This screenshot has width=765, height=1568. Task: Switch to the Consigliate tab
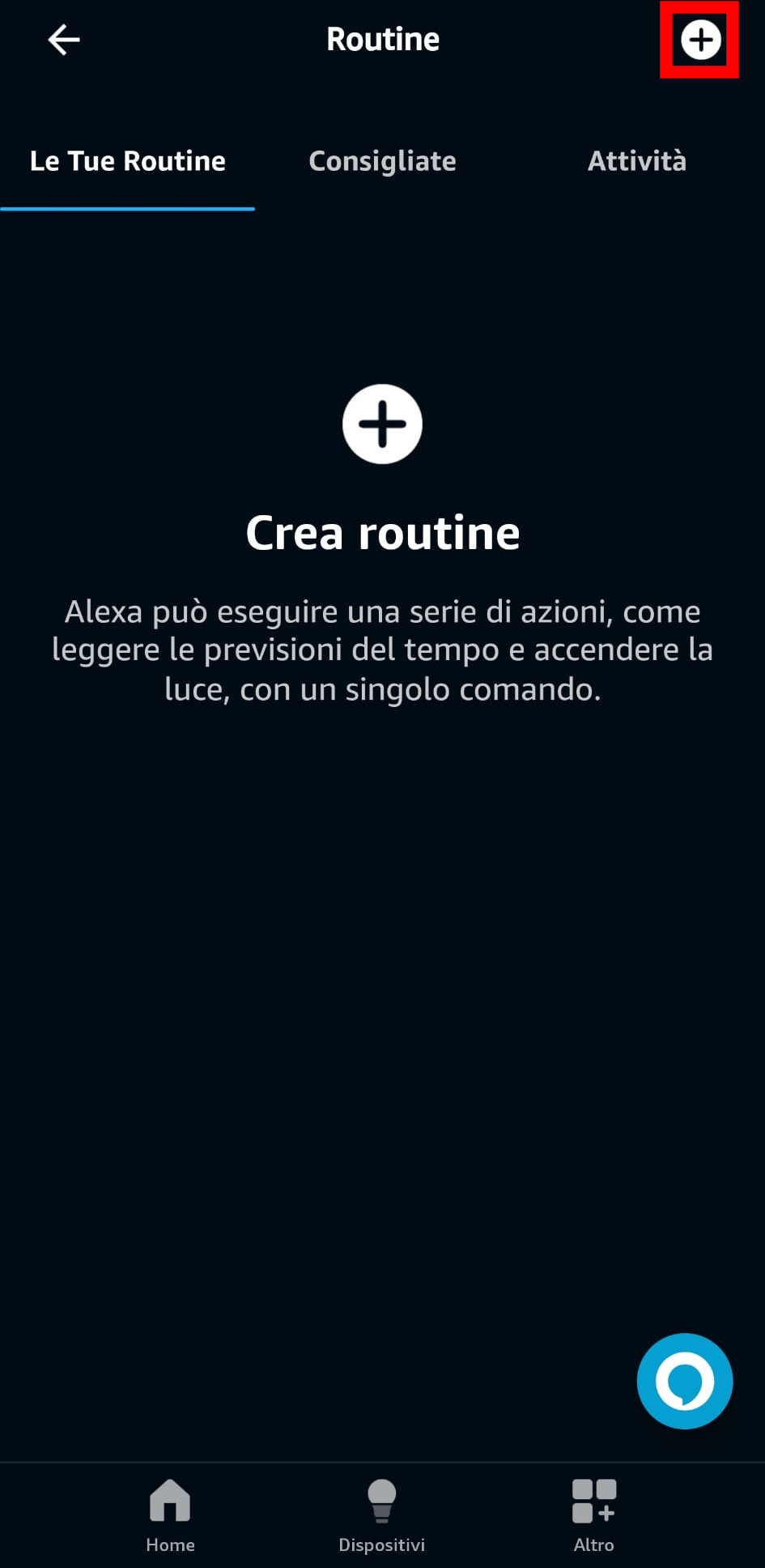382,161
